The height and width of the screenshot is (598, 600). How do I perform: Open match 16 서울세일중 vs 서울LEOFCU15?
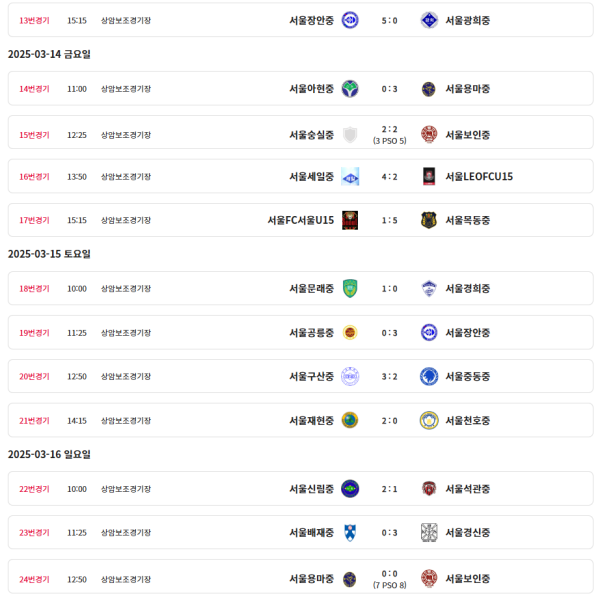300,176
